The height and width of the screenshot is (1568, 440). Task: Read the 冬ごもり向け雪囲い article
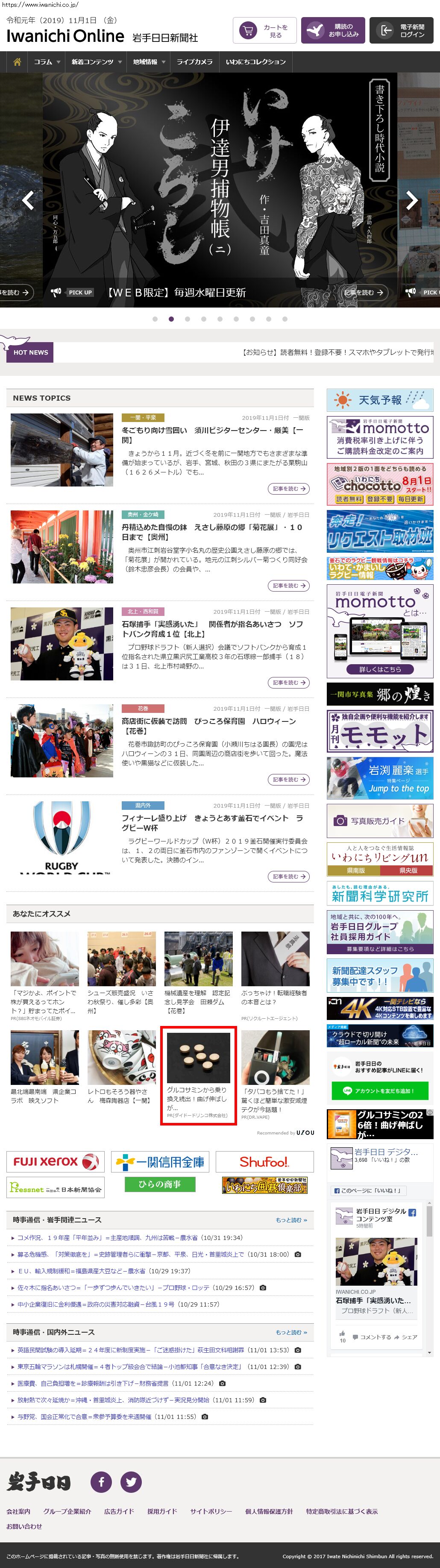point(212,435)
